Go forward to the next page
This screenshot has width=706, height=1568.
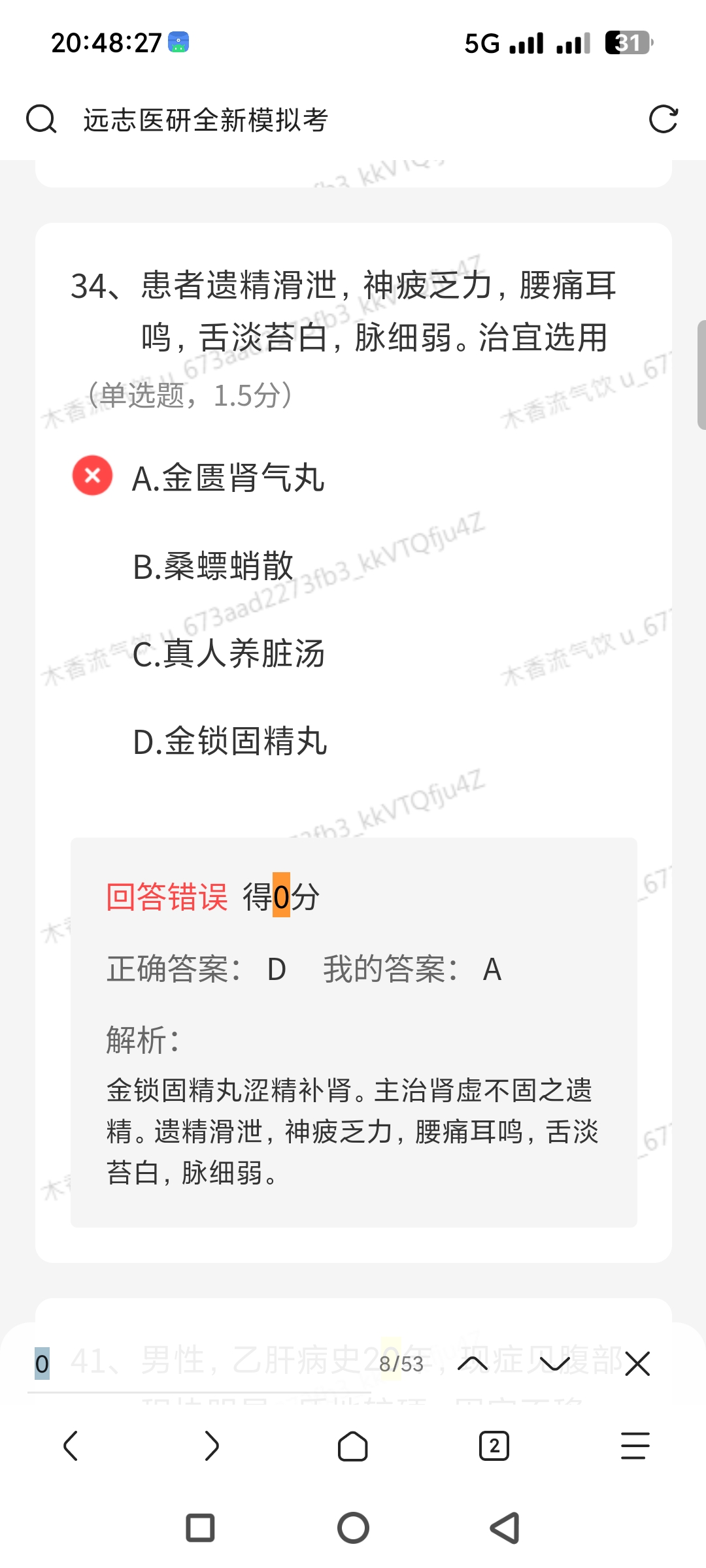pos(212,1445)
